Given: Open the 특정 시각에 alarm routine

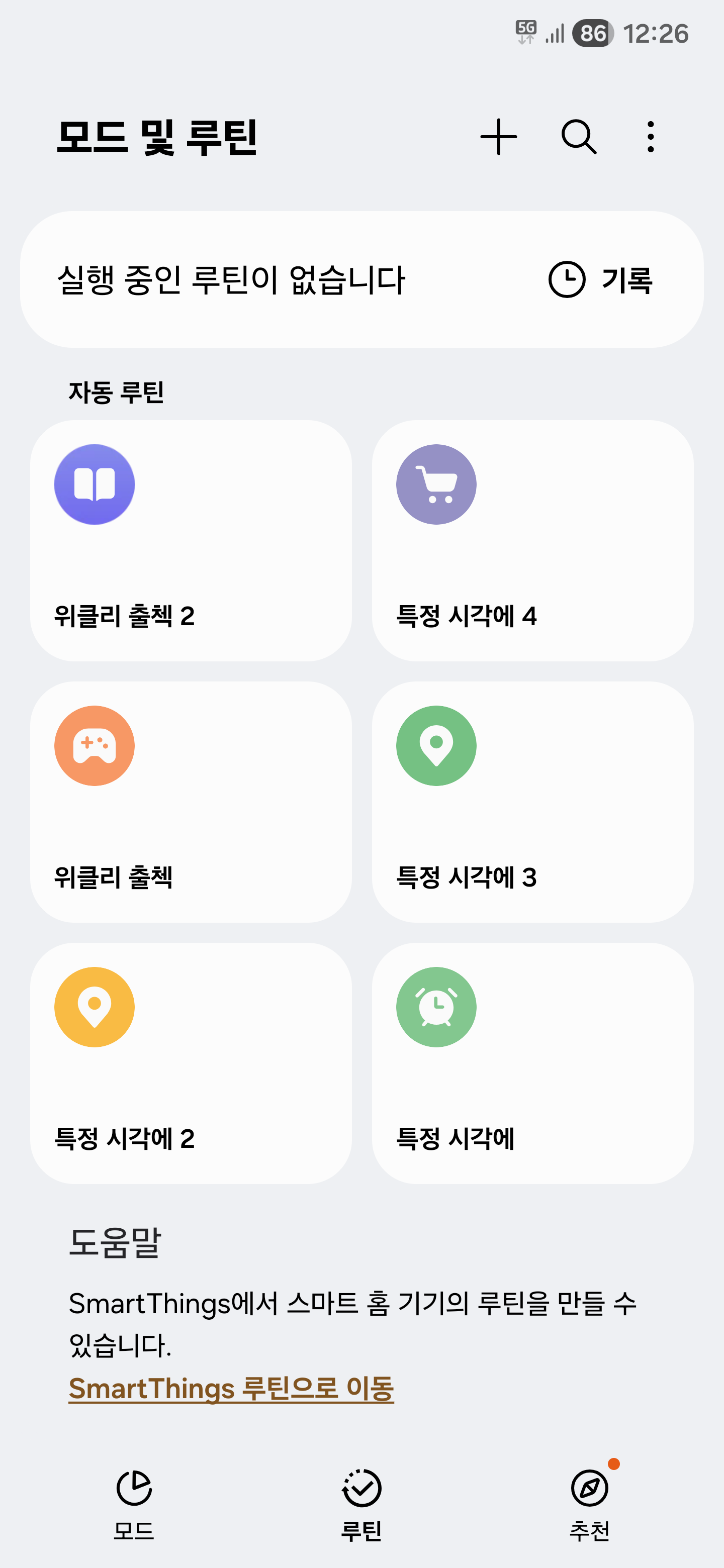Looking at the screenshot, I should [x=532, y=1063].
